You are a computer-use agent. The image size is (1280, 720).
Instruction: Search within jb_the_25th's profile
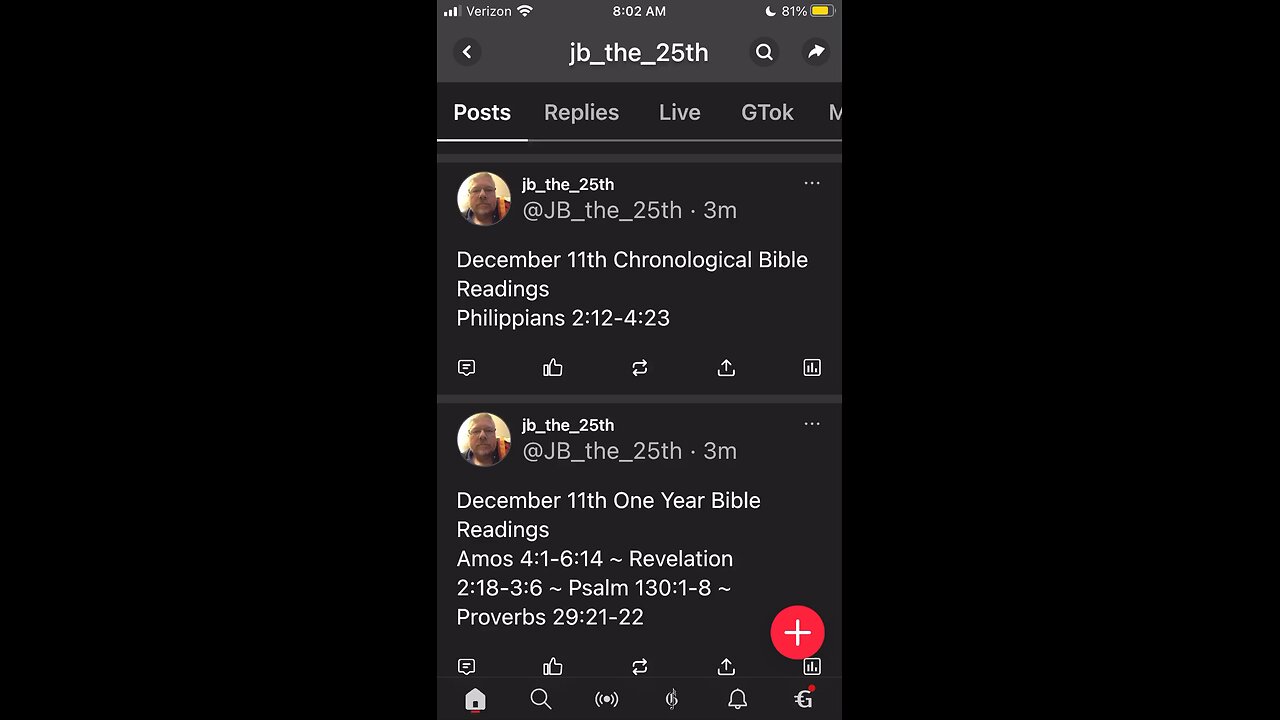point(764,52)
